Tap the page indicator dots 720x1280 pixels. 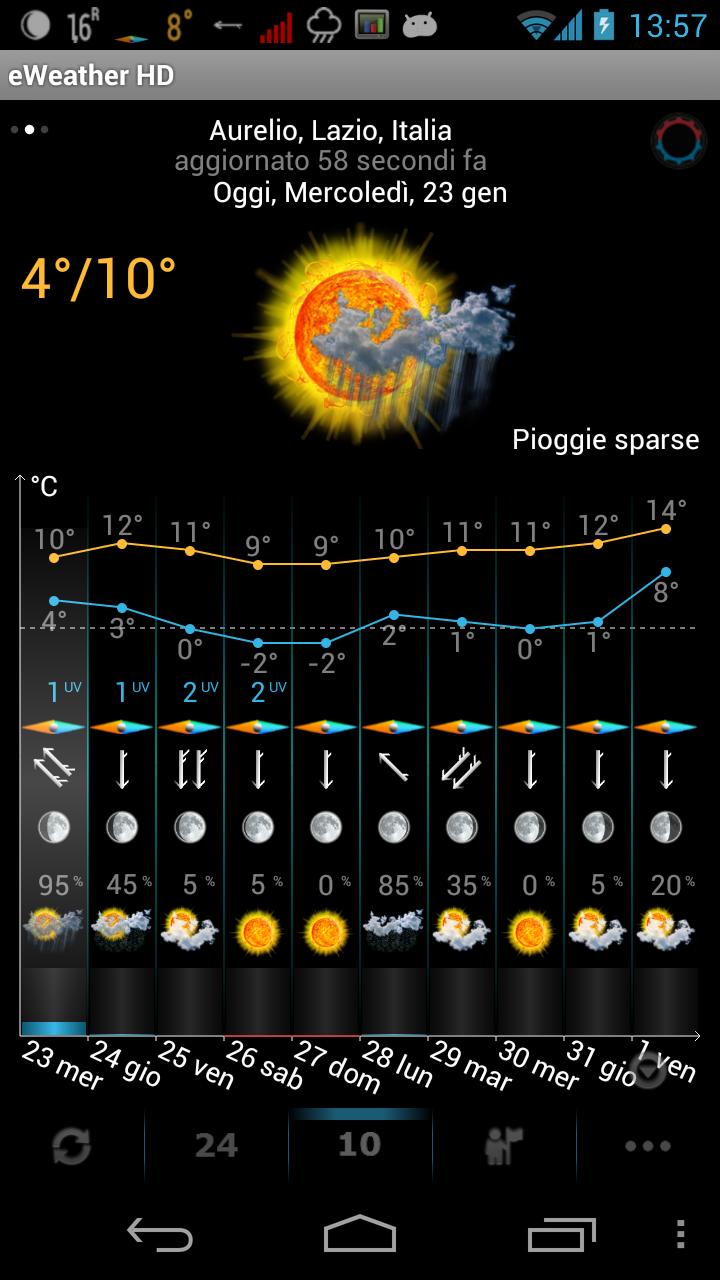click(29, 129)
